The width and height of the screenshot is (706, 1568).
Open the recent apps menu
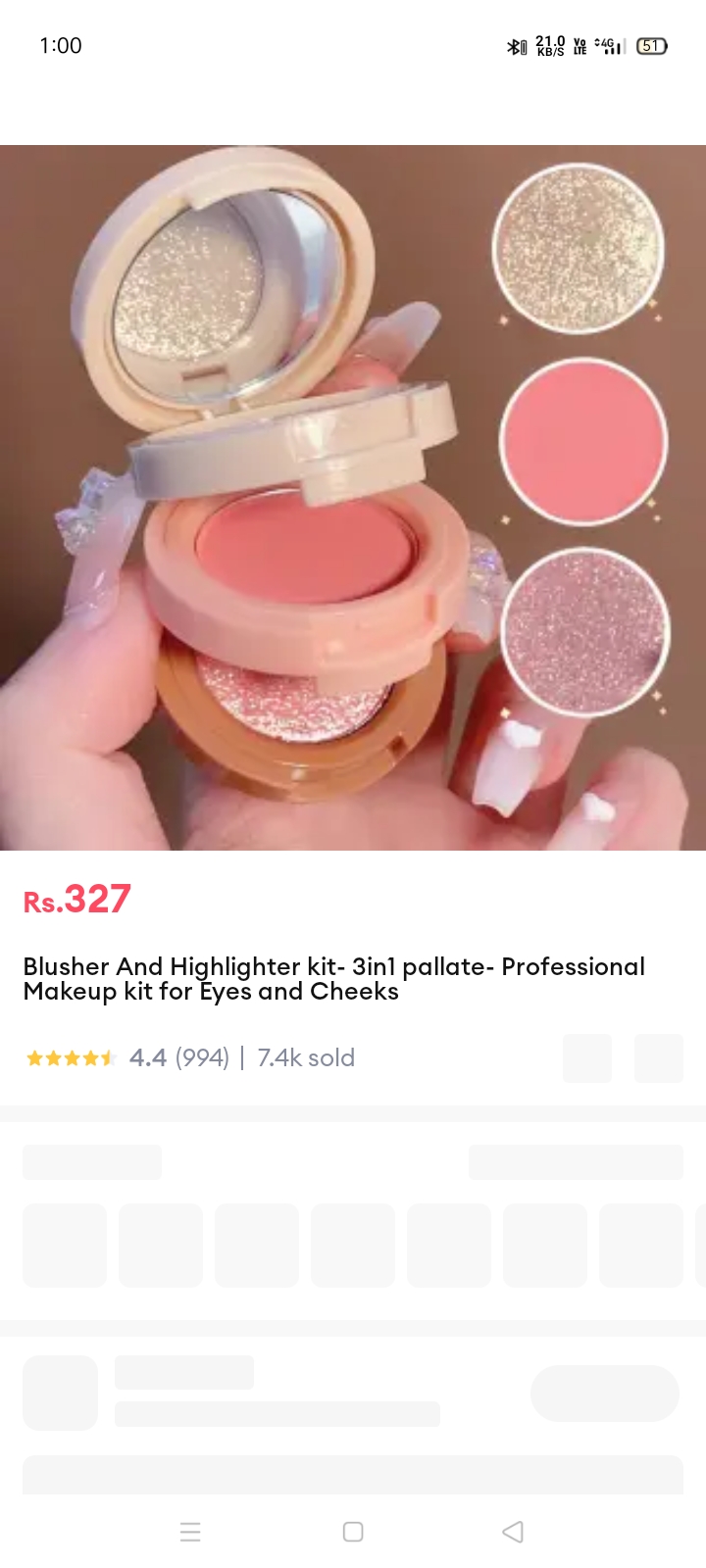coord(190,1532)
